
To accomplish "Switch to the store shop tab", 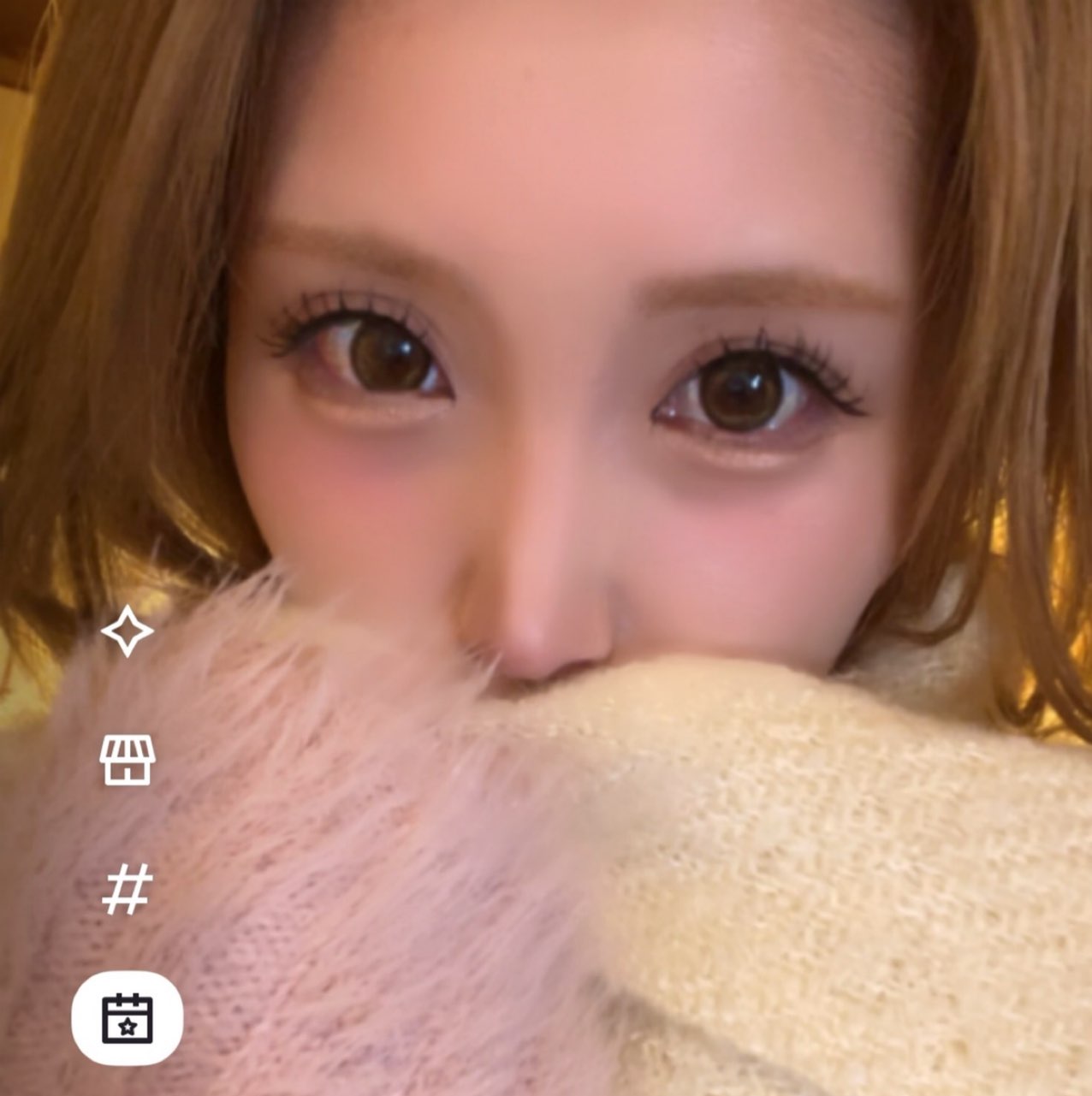I will pos(128,760).
